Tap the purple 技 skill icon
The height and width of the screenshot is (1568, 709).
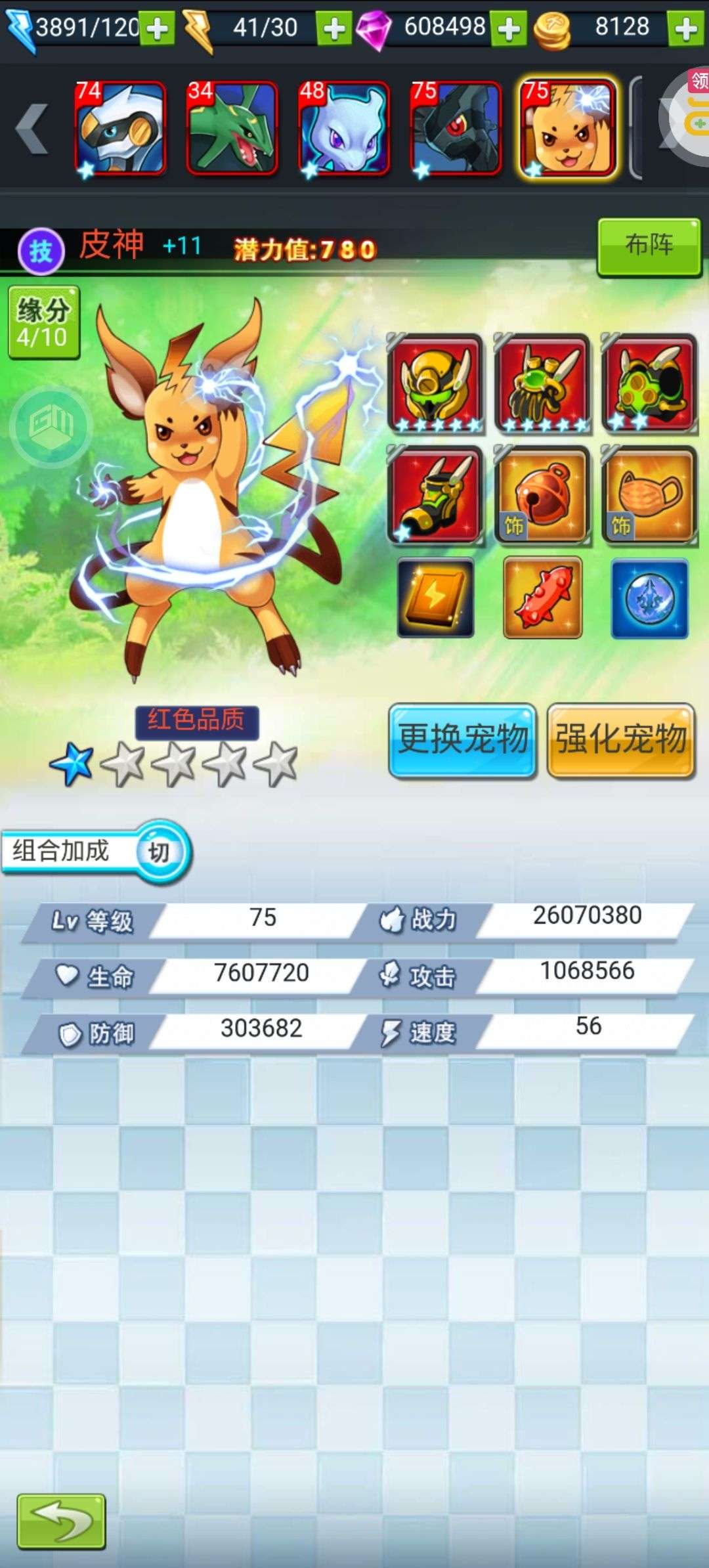coord(41,251)
